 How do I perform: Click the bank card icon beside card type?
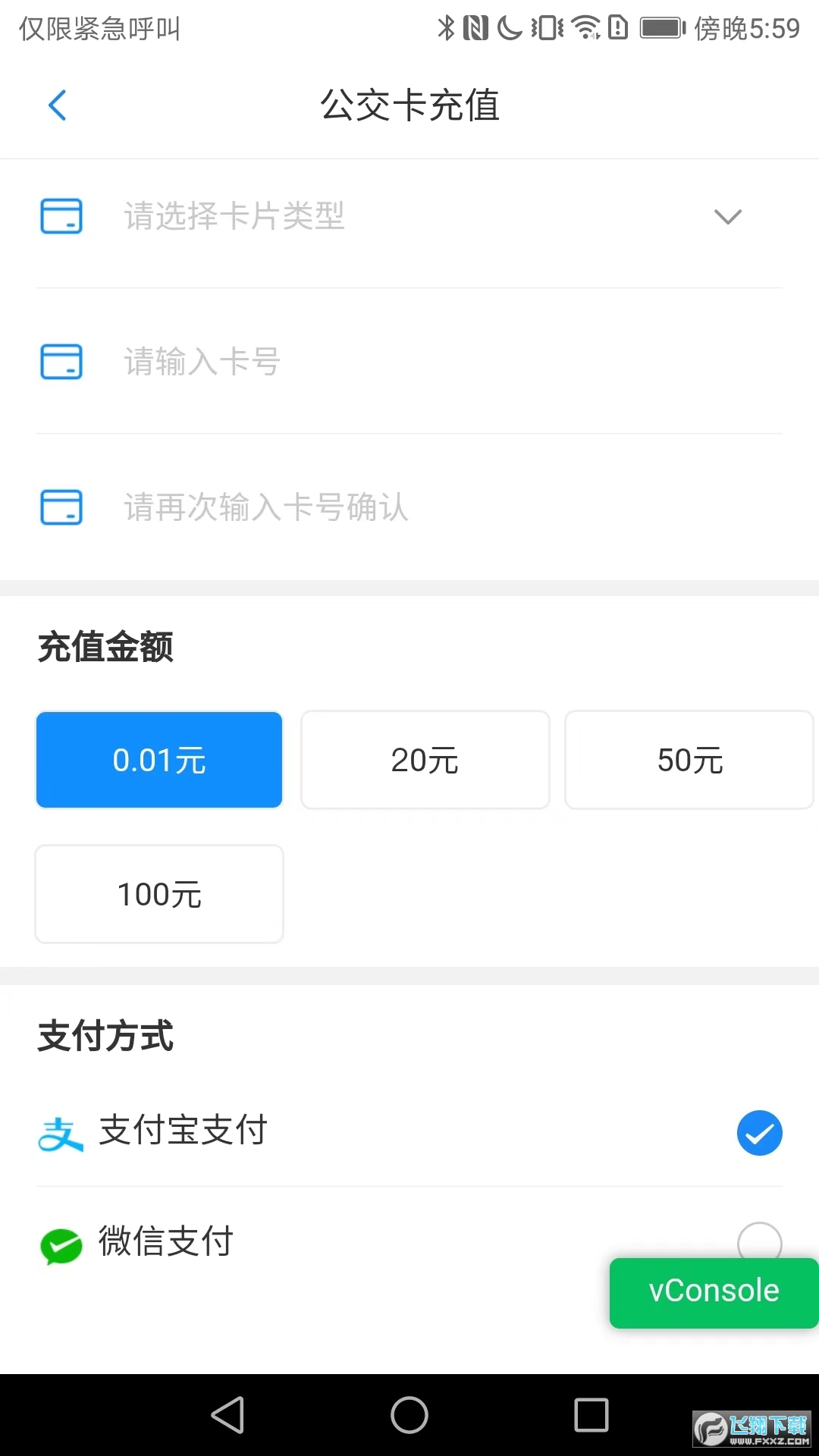61,216
